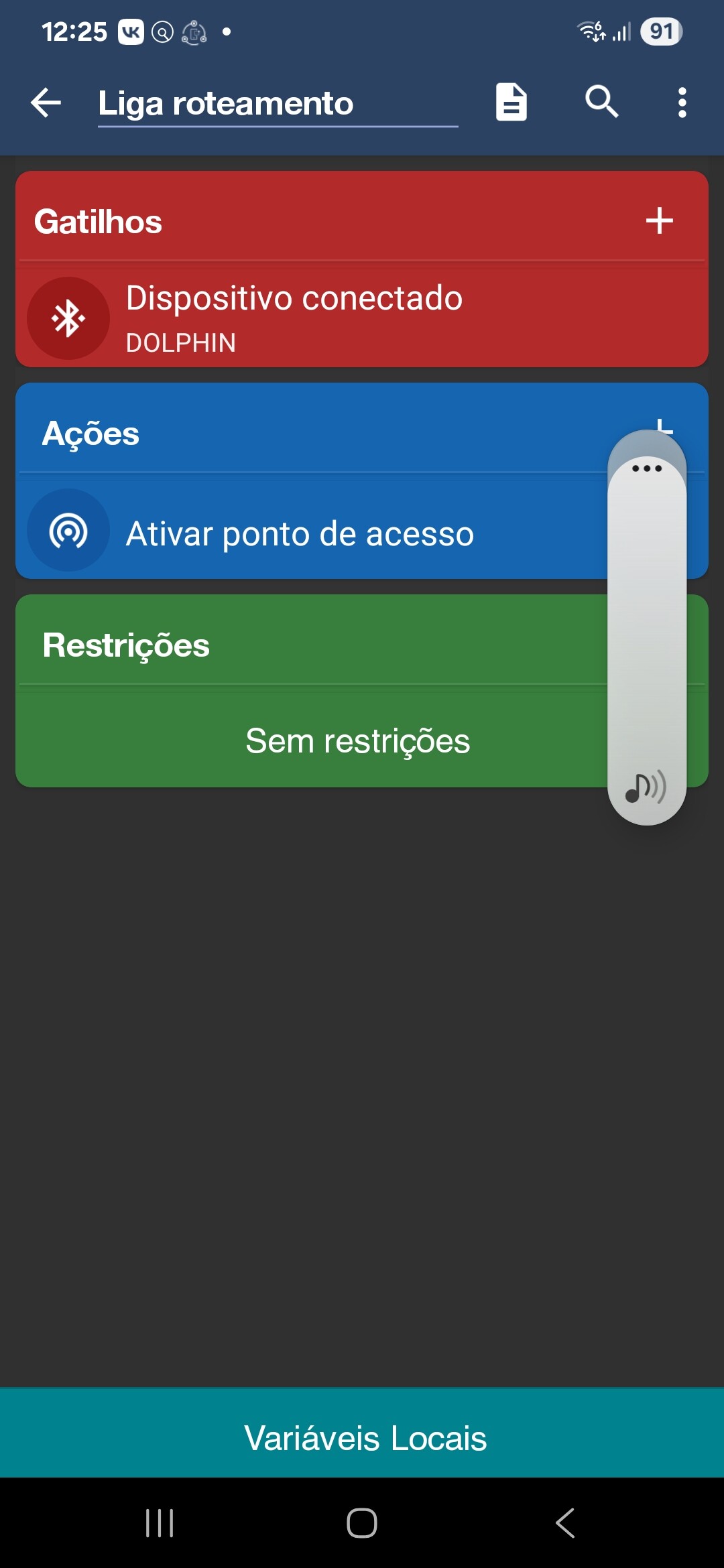Open recent apps from navigation bar

[x=160, y=1523]
